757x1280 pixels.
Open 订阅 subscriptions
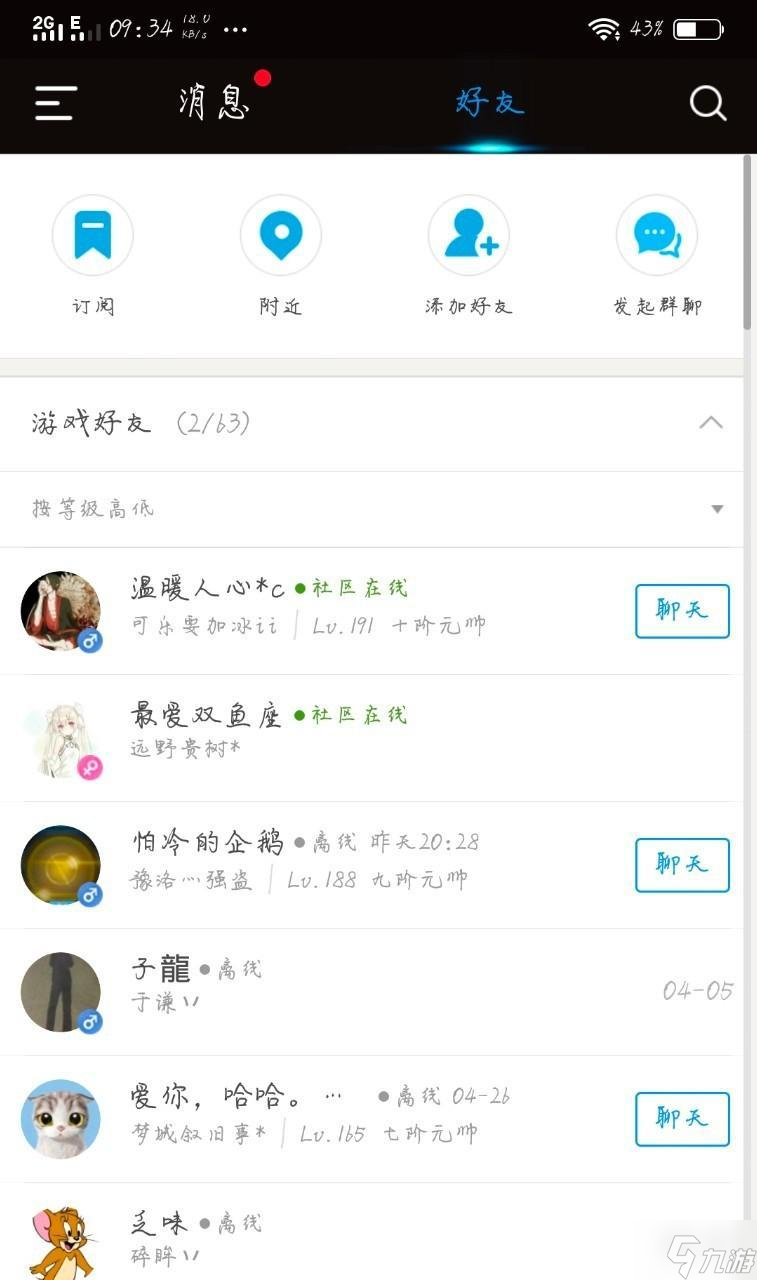[x=93, y=235]
